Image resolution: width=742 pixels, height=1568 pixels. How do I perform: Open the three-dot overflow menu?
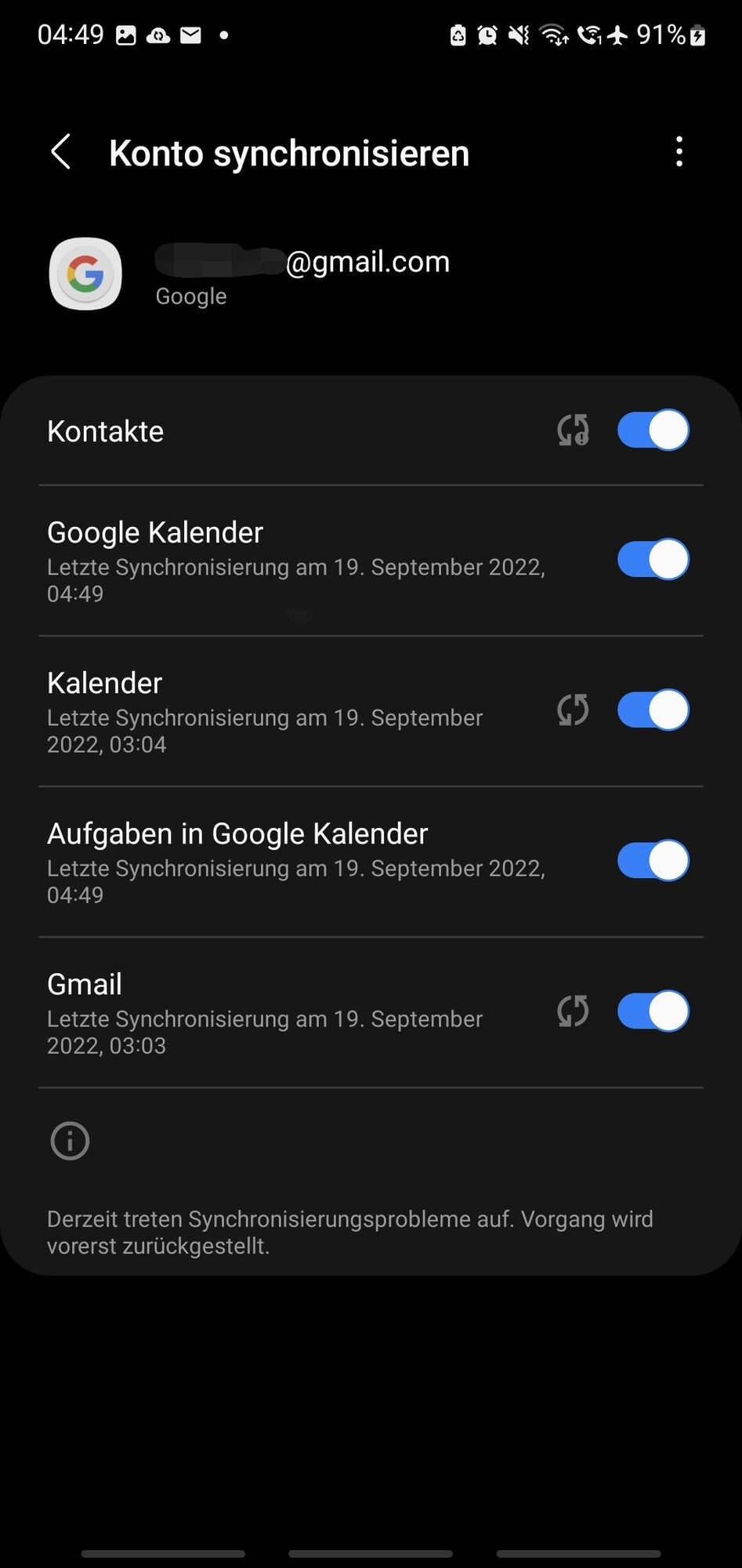[679, 152]
